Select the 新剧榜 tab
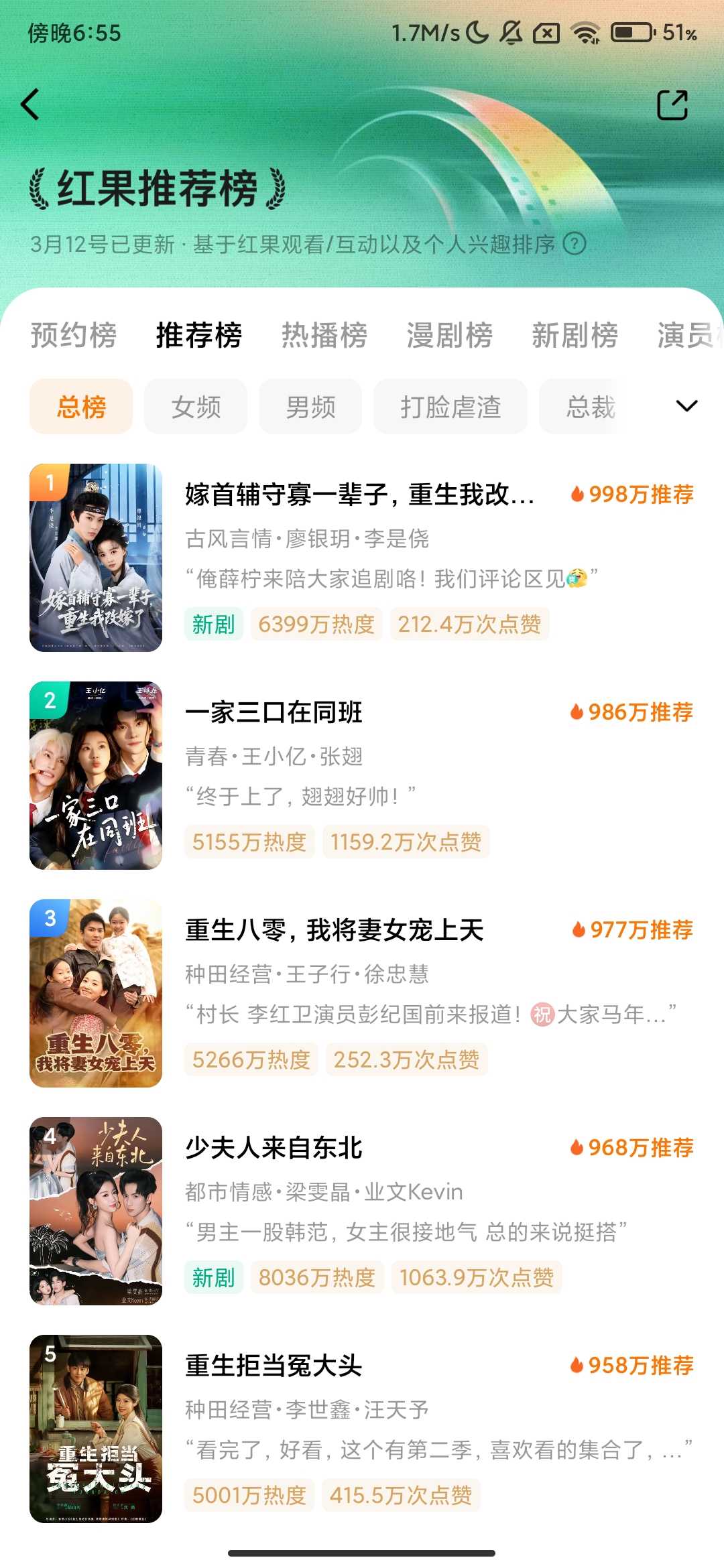This screenshot has height=1568, width=724. pyautogui.click(x=575, y=335)
